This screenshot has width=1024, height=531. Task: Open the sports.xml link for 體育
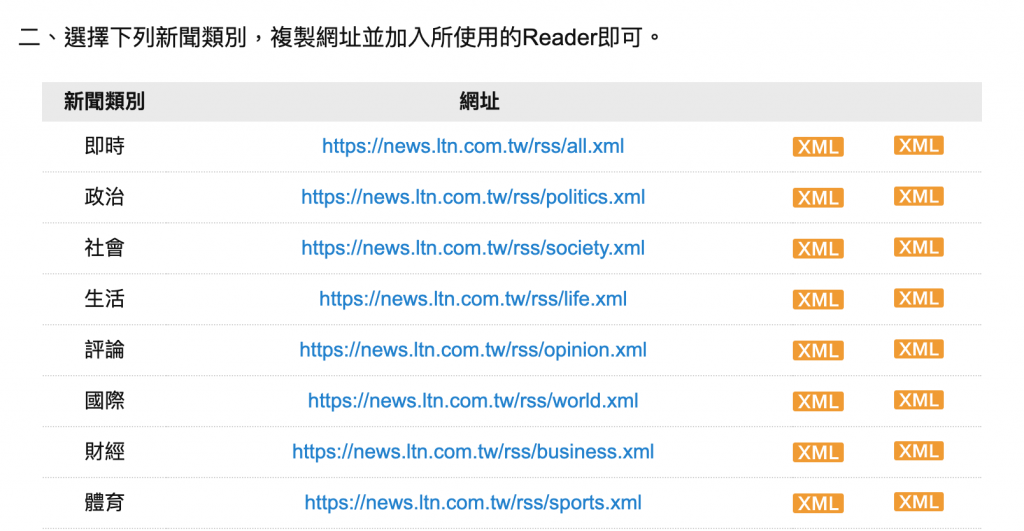click(x=472, y=503)
